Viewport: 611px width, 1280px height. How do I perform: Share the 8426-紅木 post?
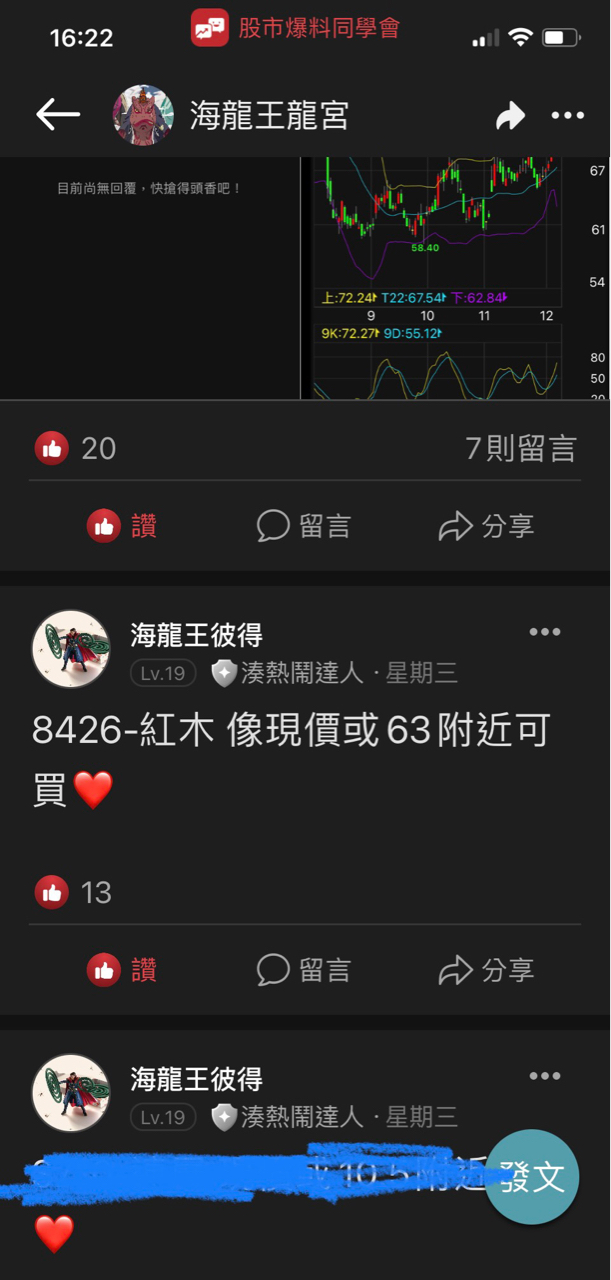[x=486, y=970]
